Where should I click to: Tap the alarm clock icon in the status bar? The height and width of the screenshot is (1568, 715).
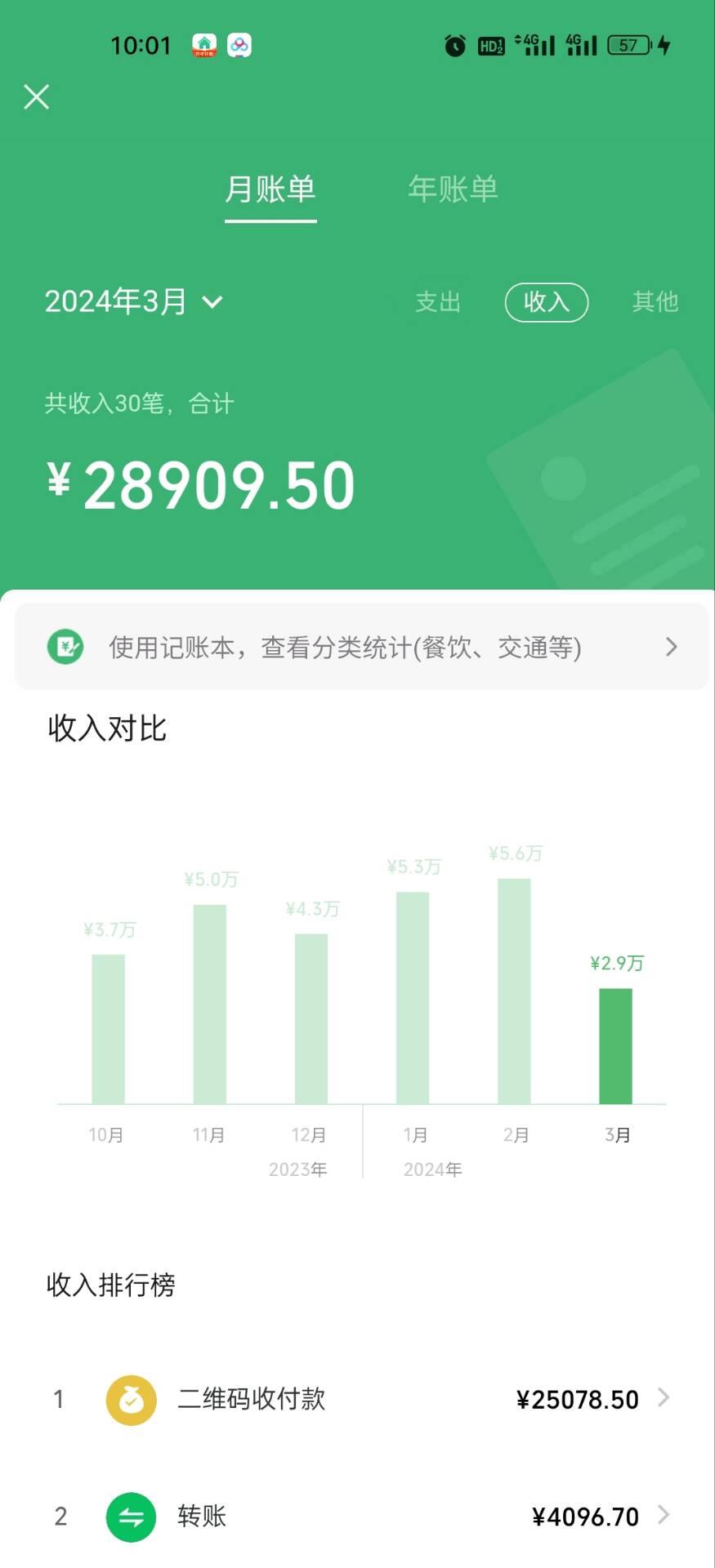(x=454, y=45)
